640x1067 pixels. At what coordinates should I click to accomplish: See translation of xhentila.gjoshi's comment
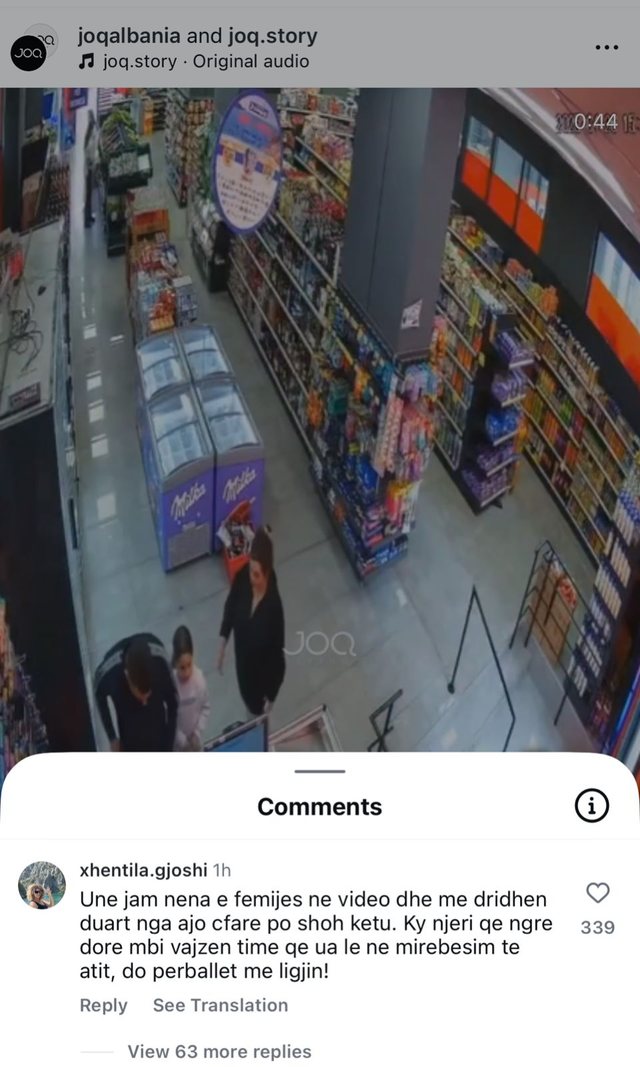(x=220, y=1005)
